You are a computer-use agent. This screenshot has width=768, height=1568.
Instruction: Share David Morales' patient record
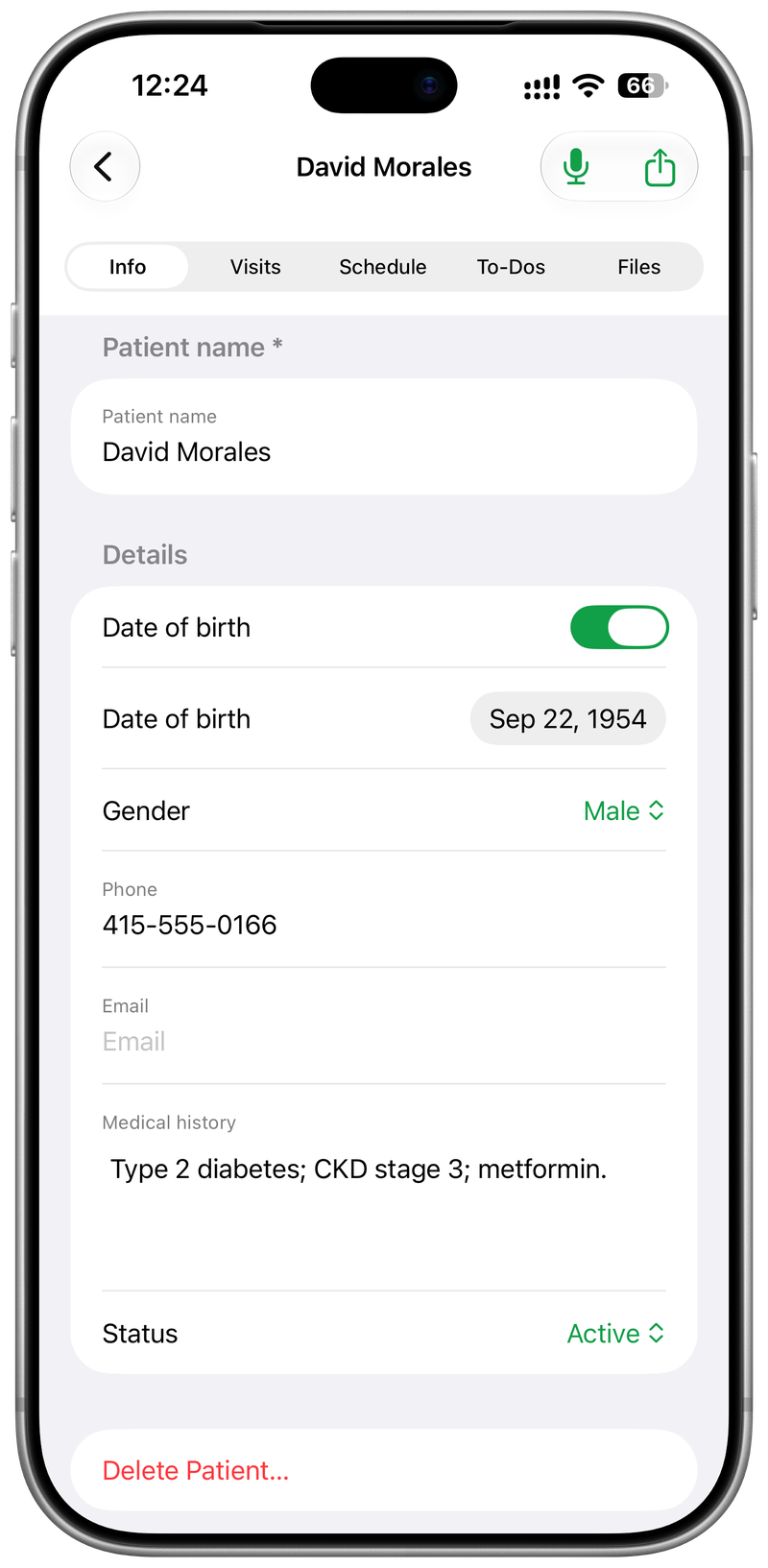point(660,167)
